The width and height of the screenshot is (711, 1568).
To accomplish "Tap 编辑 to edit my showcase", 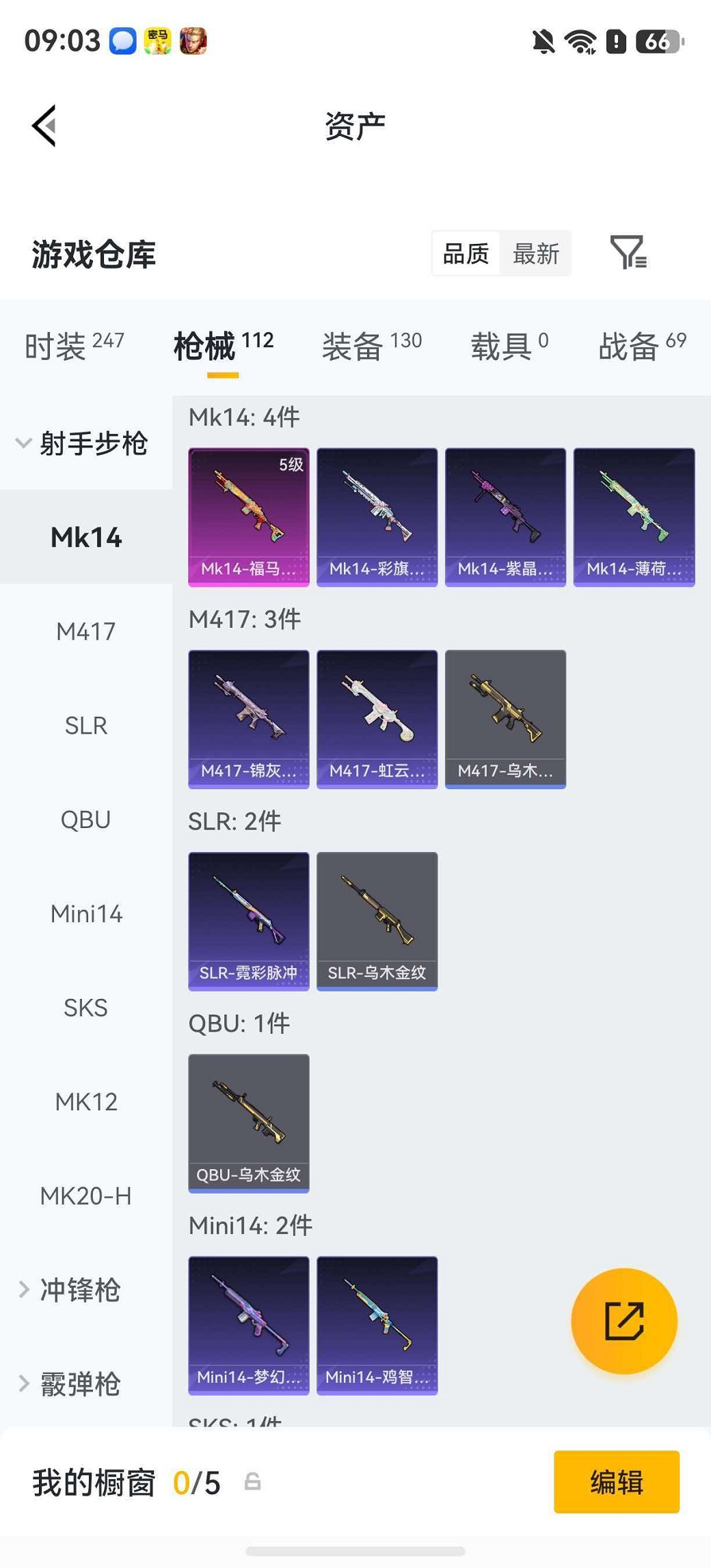I will click(617, 1482).
